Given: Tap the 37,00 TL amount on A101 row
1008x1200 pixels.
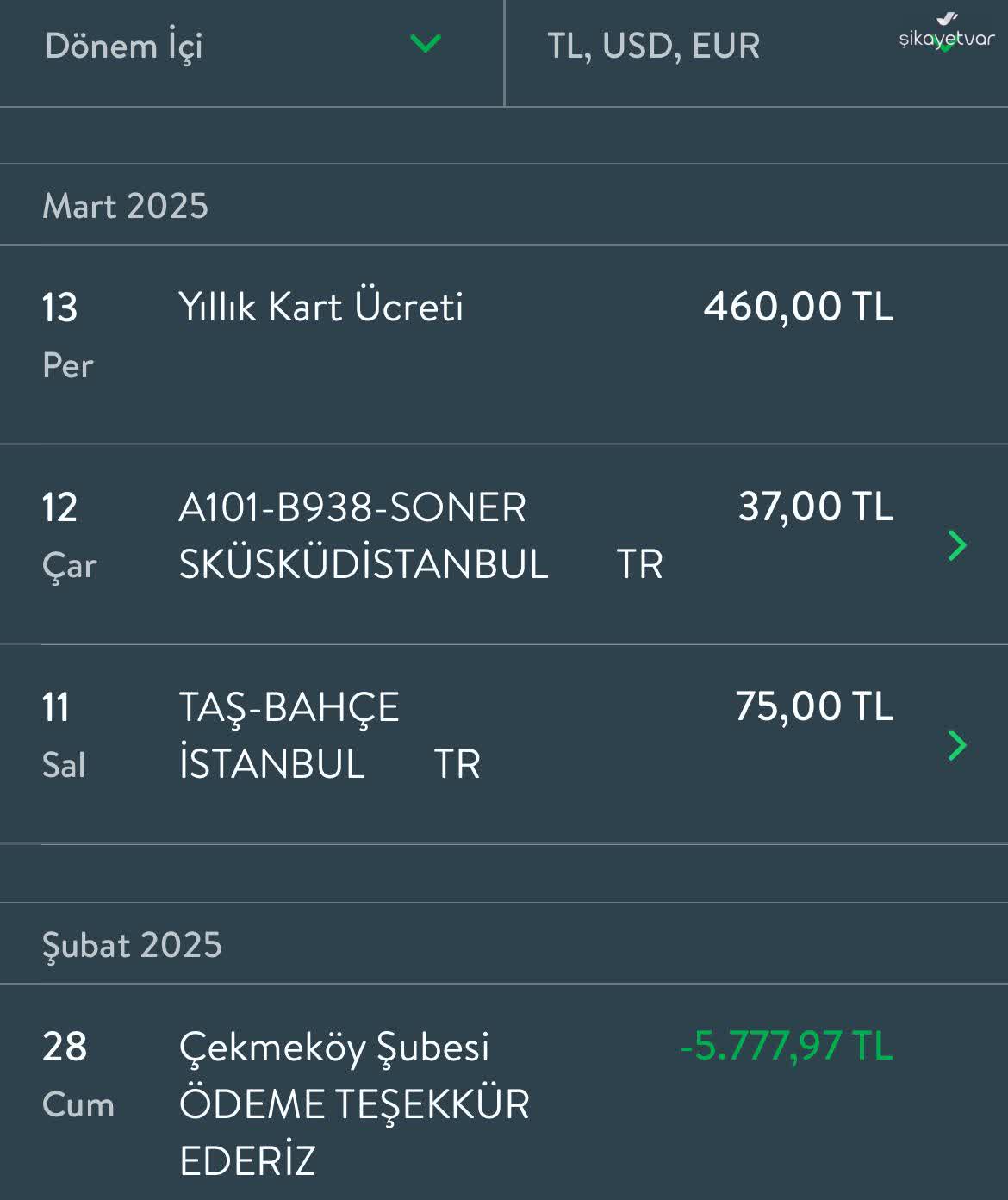Looking at the screenshot, I should (815, 507).
